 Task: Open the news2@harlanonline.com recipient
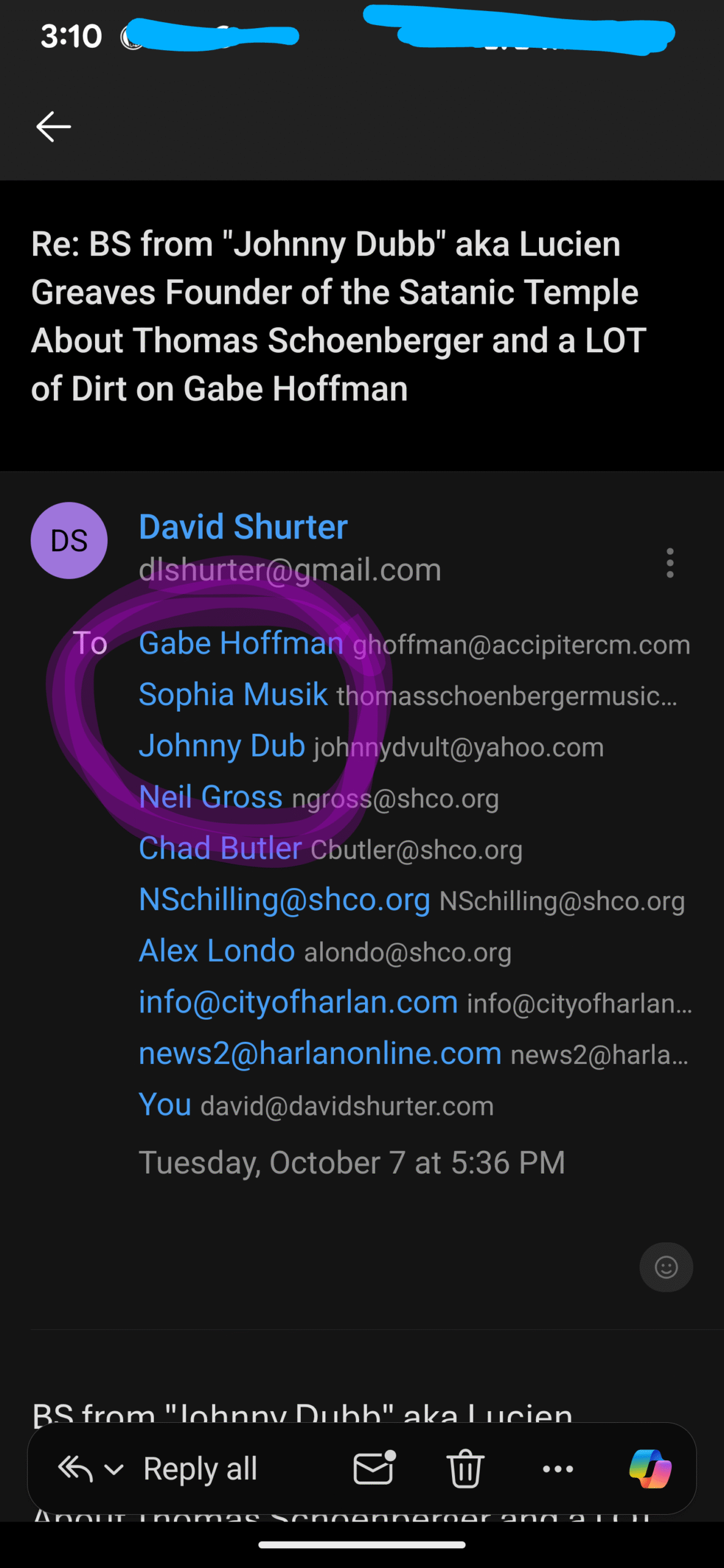point(320,1053)
